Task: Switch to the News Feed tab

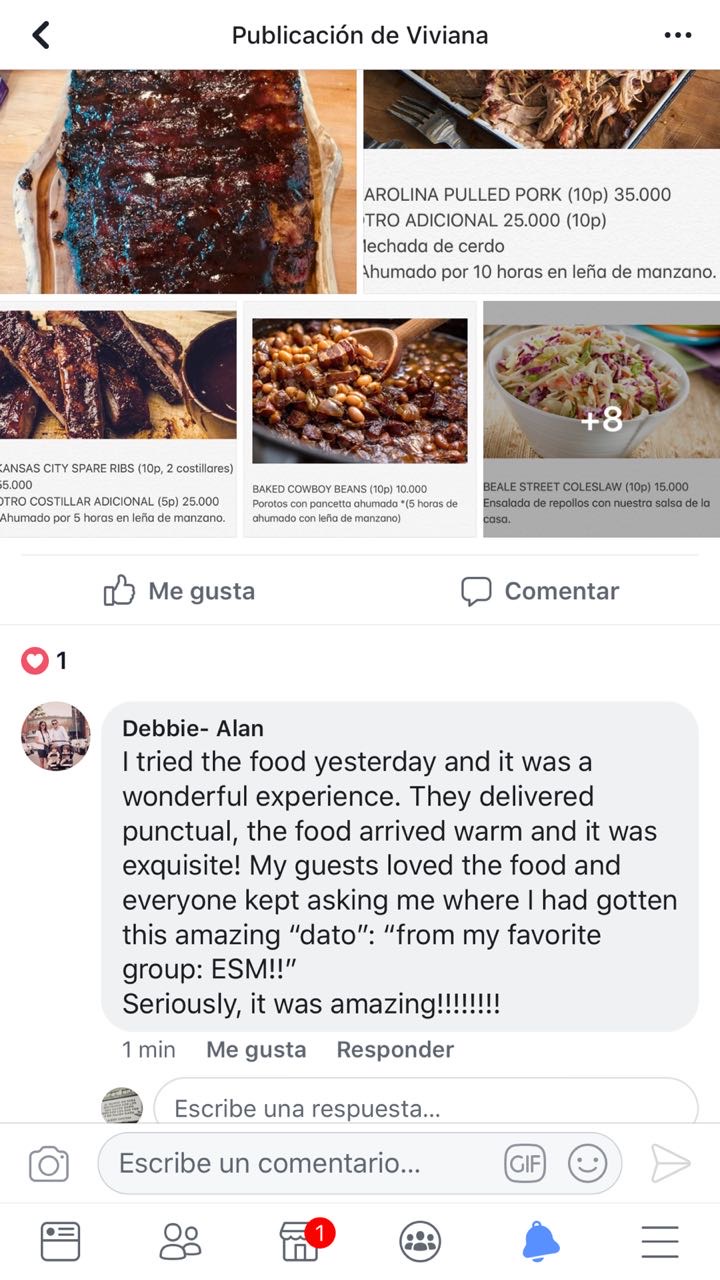Action: point(60,1242)
